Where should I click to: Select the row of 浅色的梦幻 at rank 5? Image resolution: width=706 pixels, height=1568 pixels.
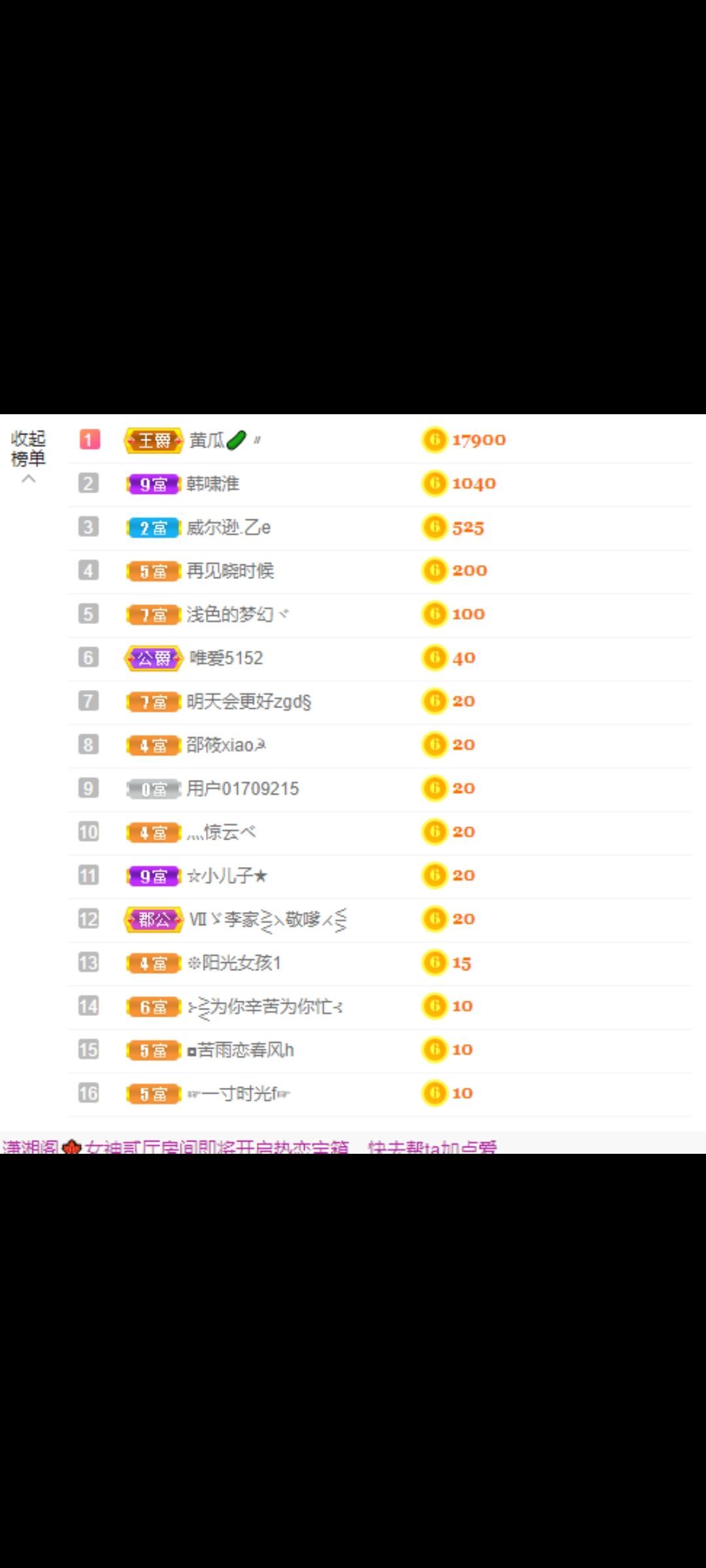click(x=261, y=614)
